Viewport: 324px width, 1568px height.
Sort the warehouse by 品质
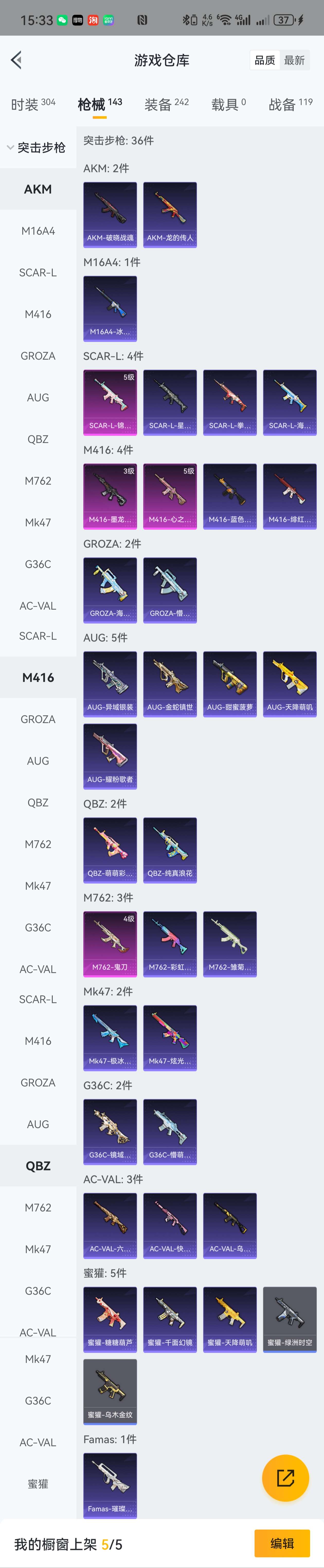(265, 60)
